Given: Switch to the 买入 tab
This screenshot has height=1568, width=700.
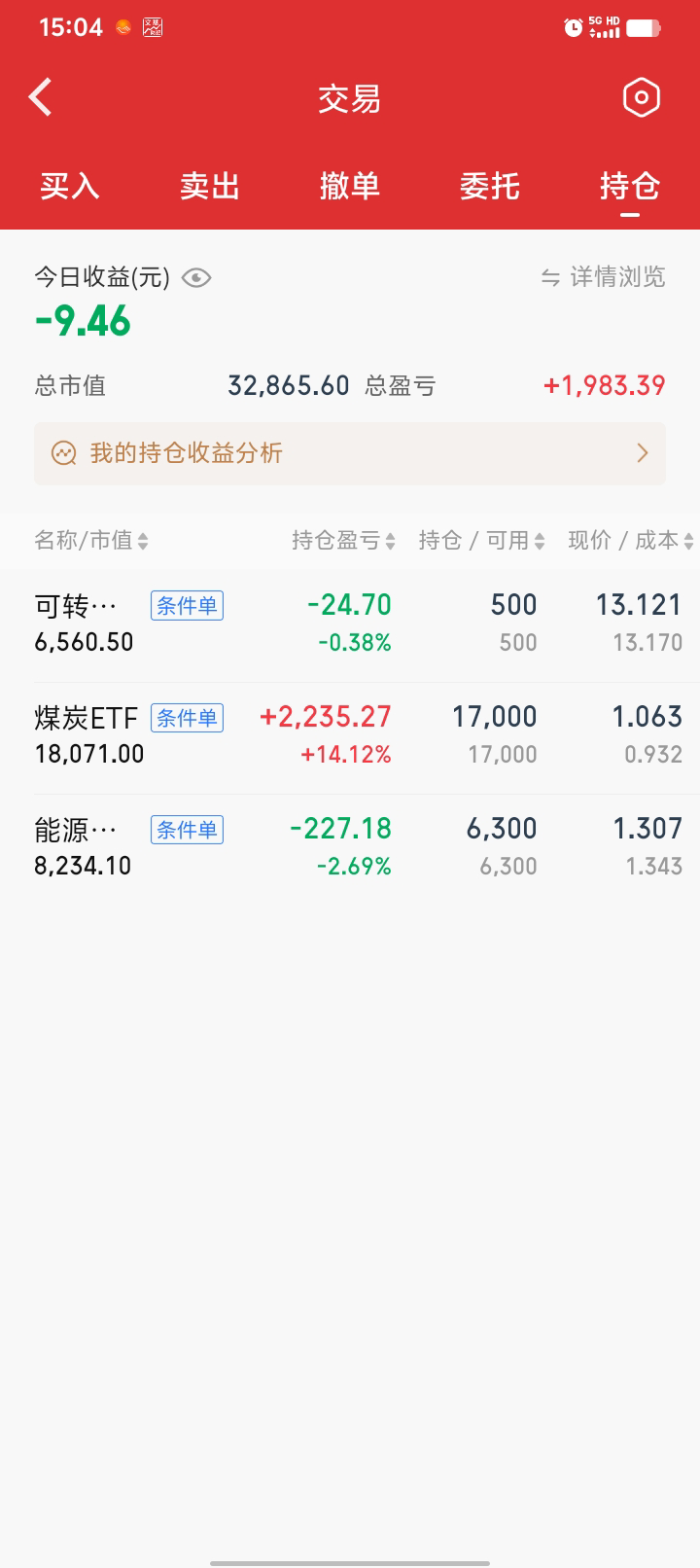Looking at the screenshot, I should 70,186.
